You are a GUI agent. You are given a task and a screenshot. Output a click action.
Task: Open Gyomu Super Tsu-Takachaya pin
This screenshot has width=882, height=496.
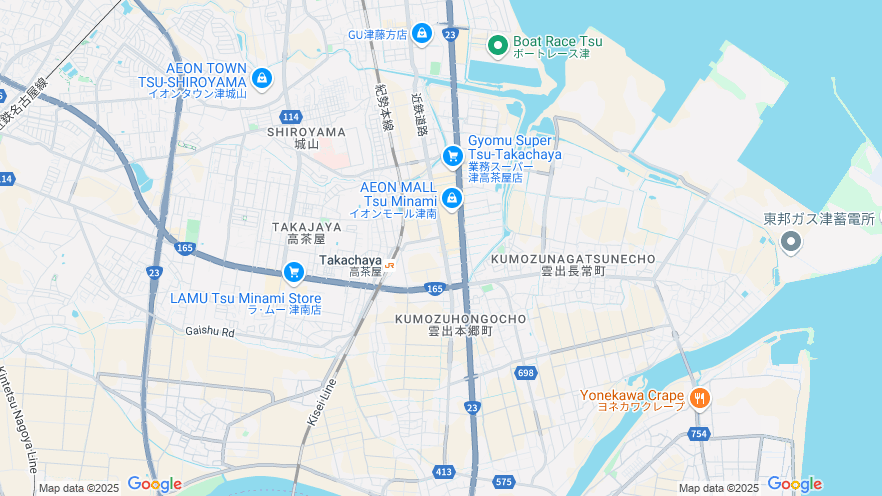point(452,156)
